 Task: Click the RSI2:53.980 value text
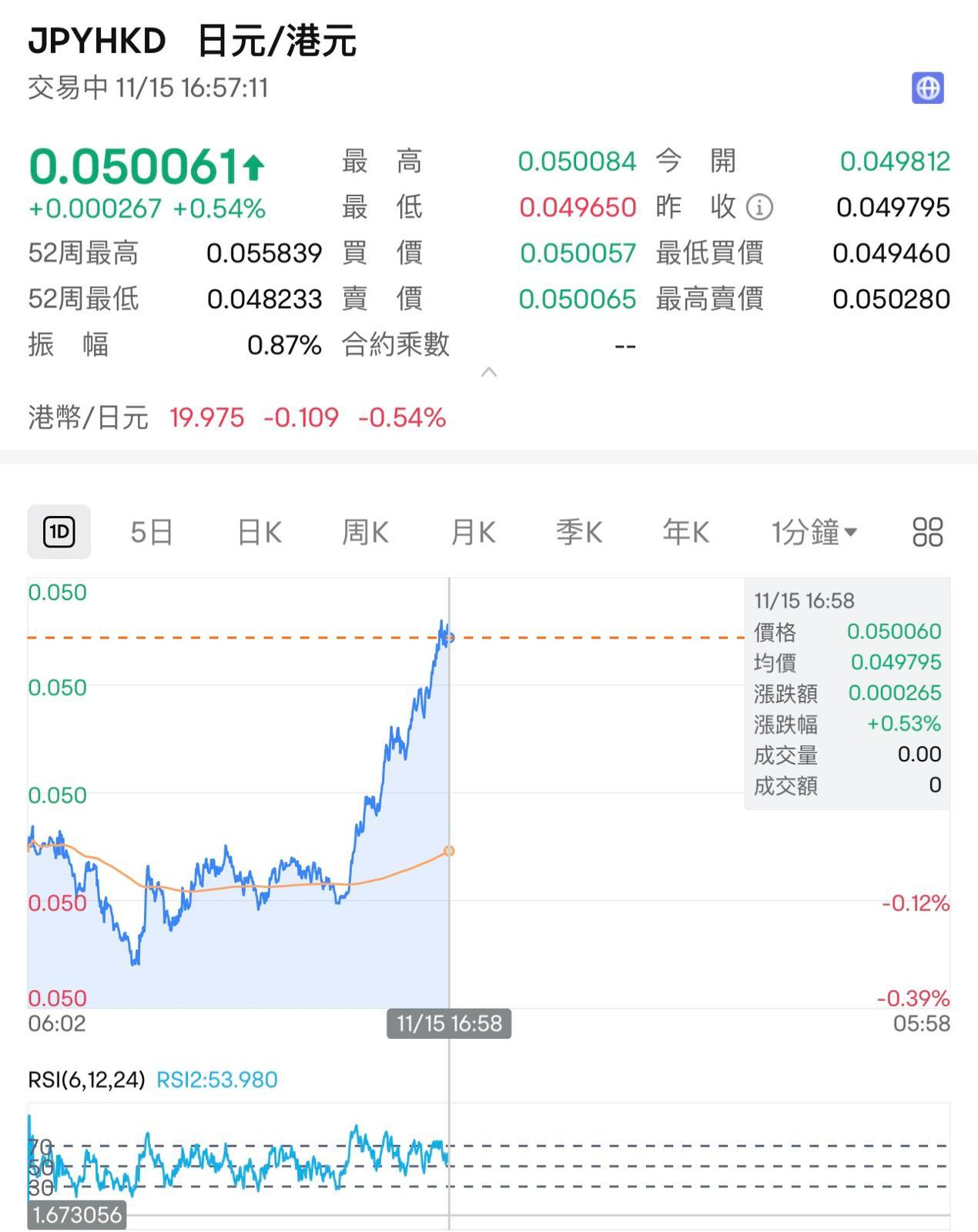(x=216, y=1079)
